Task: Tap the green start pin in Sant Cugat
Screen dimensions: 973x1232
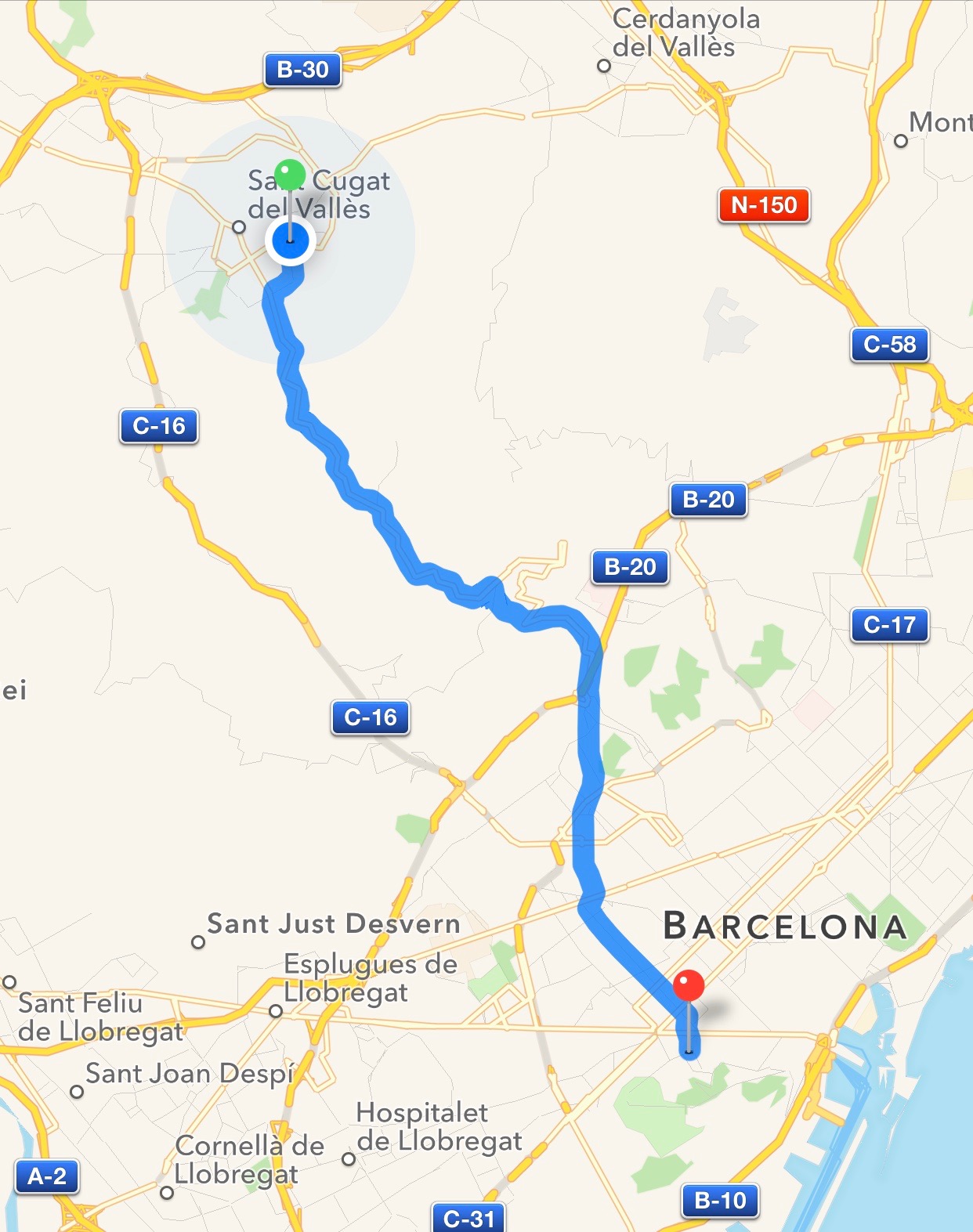Action: tap(290, 175)
